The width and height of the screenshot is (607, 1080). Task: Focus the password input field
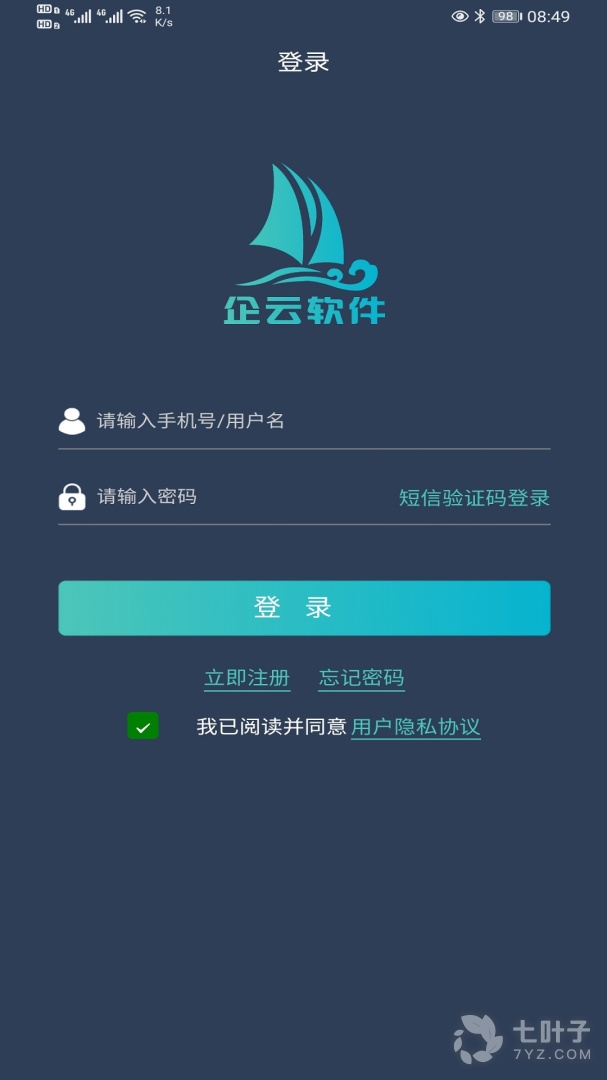click(x=240, y=497)
